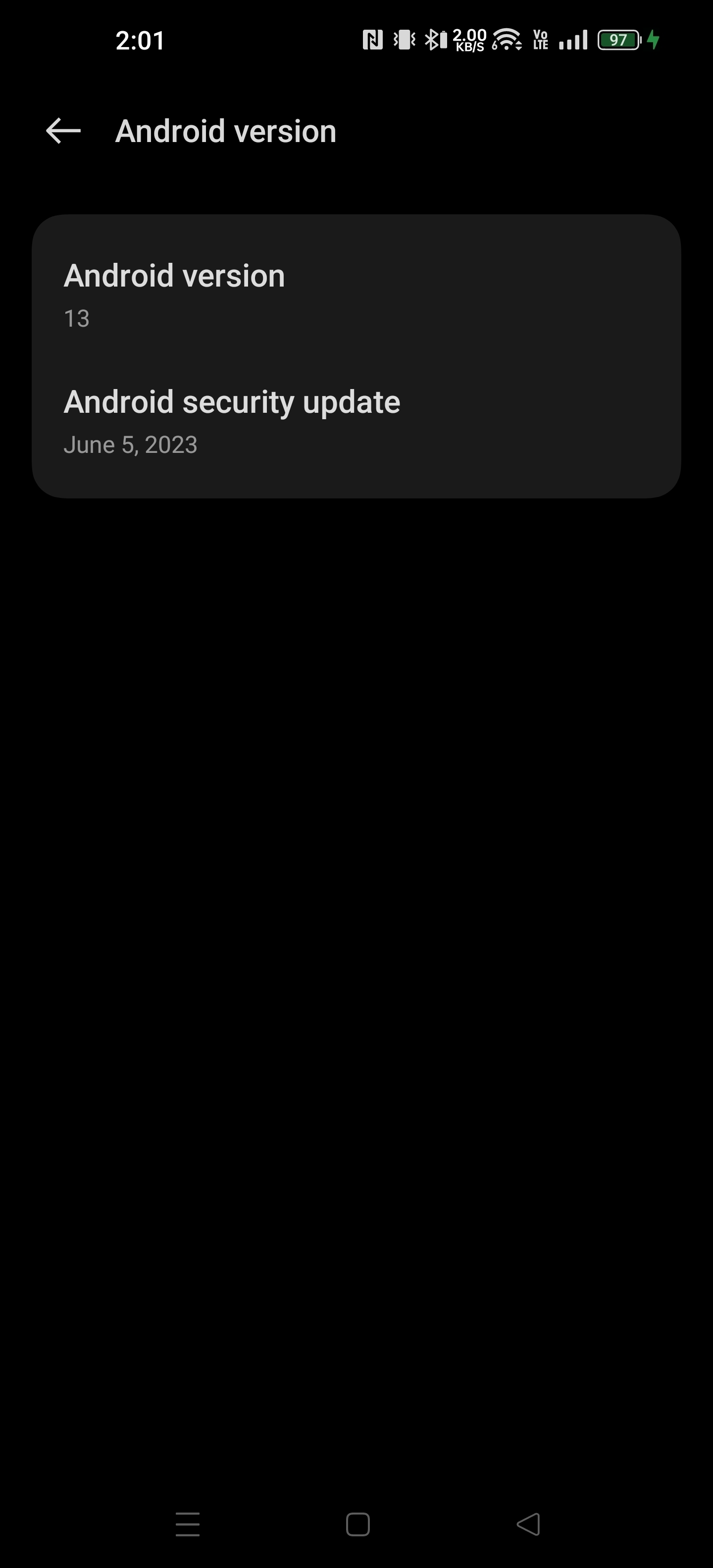Screen dimensions: 713x1568
Task: Tap June 5, 2023 security patch date
Action: (x=131, y=444)
